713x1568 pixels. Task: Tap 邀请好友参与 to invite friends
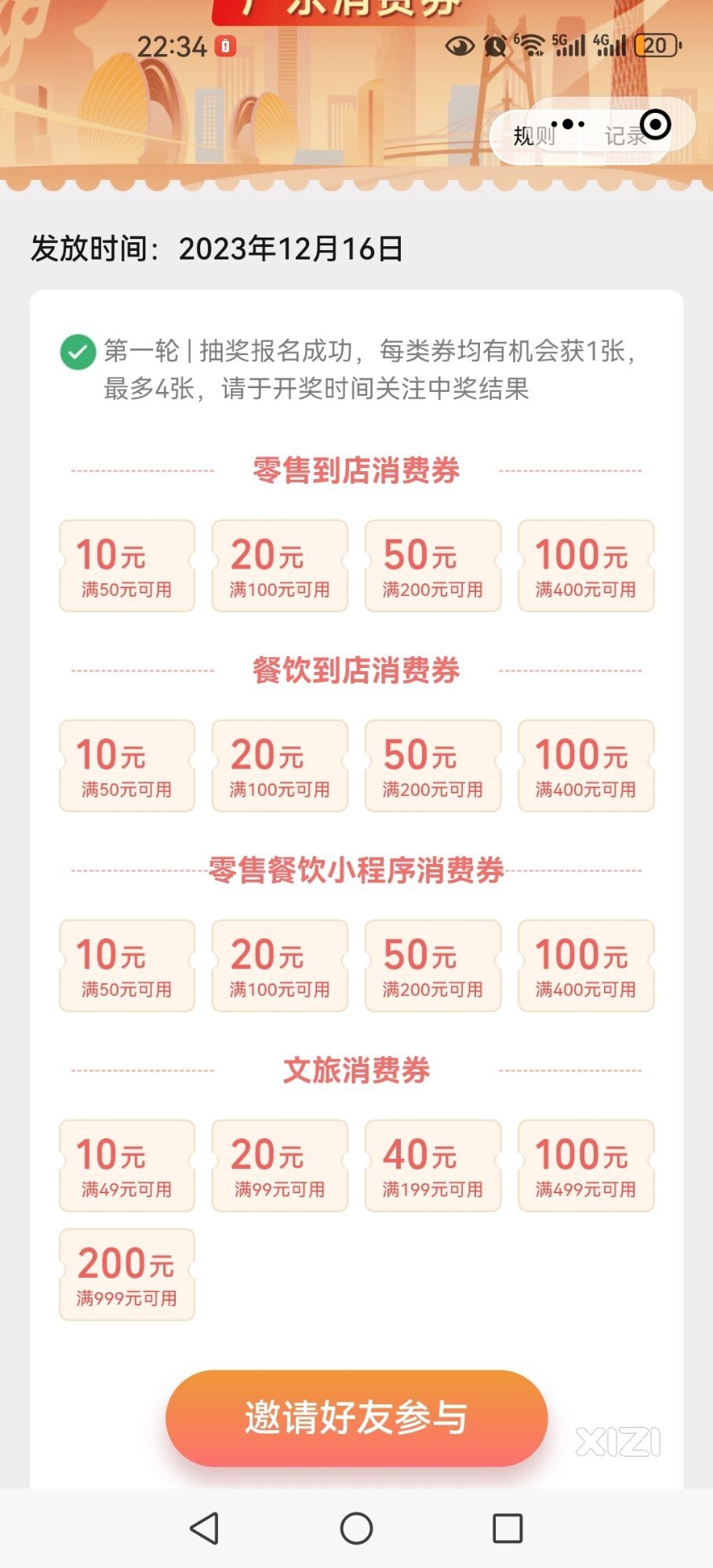356,1417
